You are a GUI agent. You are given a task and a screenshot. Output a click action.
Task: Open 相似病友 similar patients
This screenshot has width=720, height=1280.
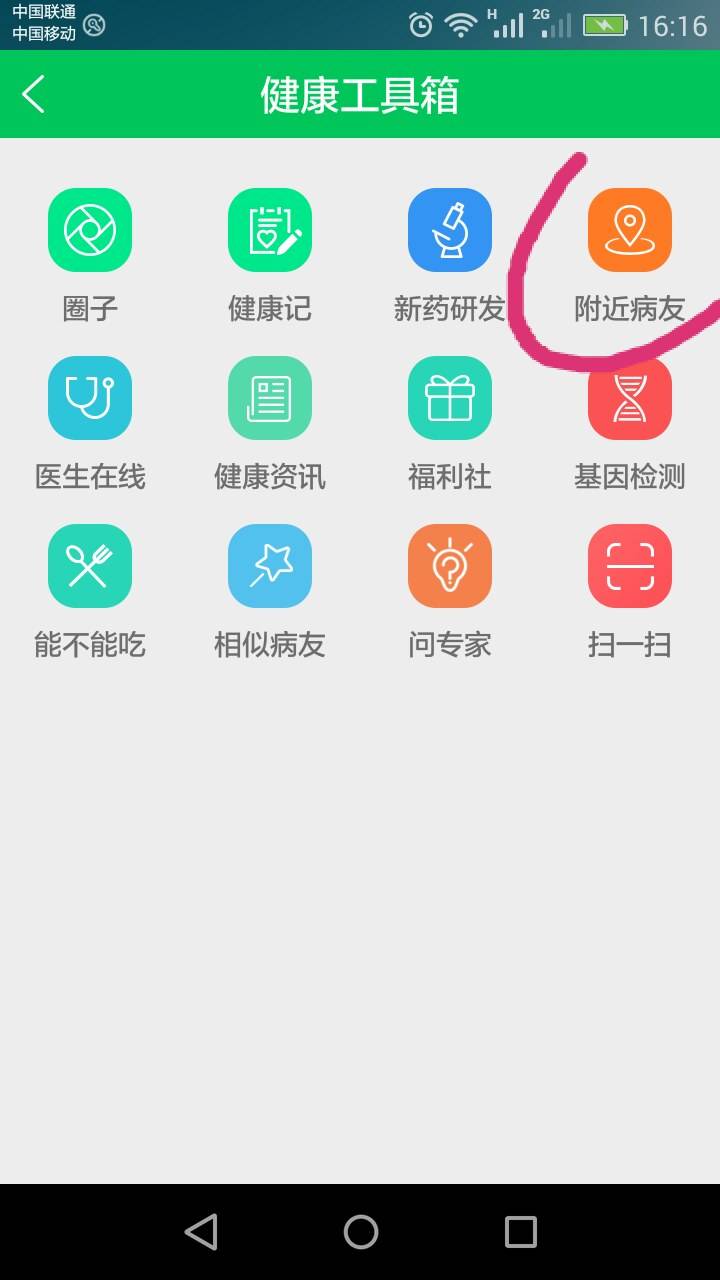[x=270, y=566]
